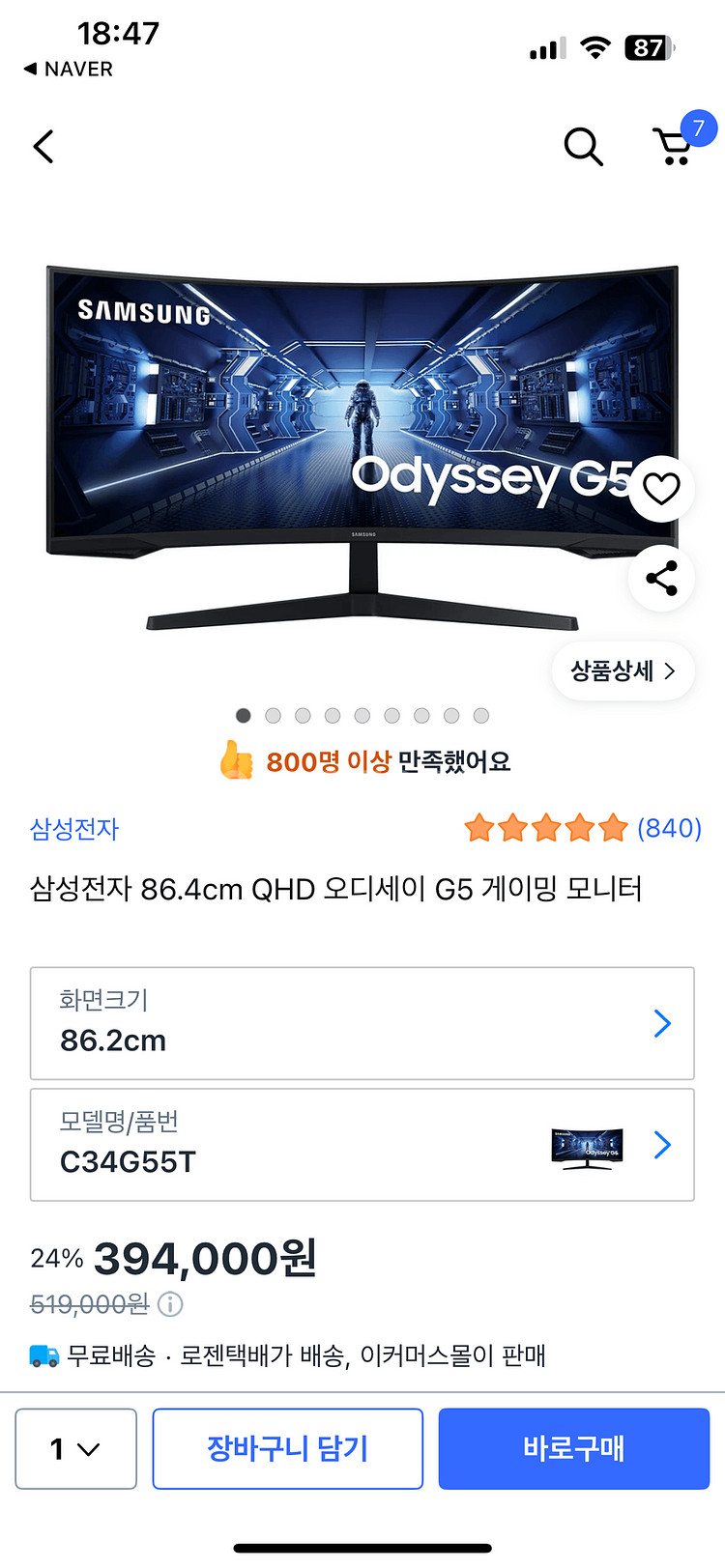Show price info next to 519,000원
This screenshot has width=725, height=1568.
click(x=170, y=1304)
